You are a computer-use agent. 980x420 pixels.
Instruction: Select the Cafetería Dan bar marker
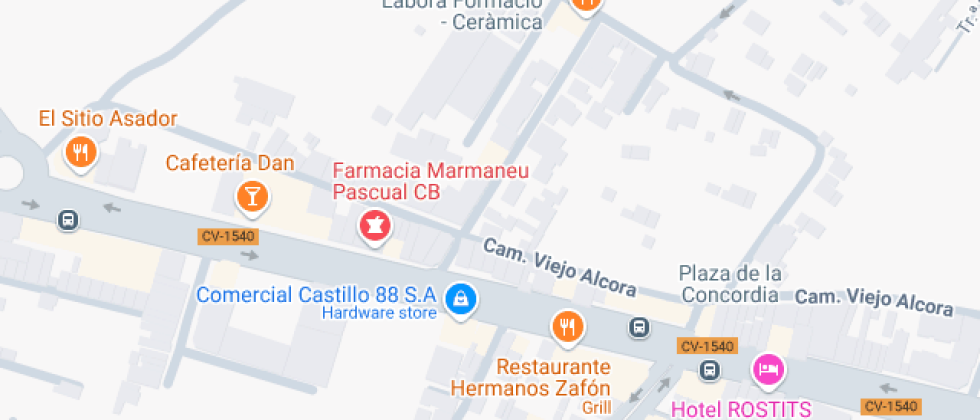[x=251, y=196]
